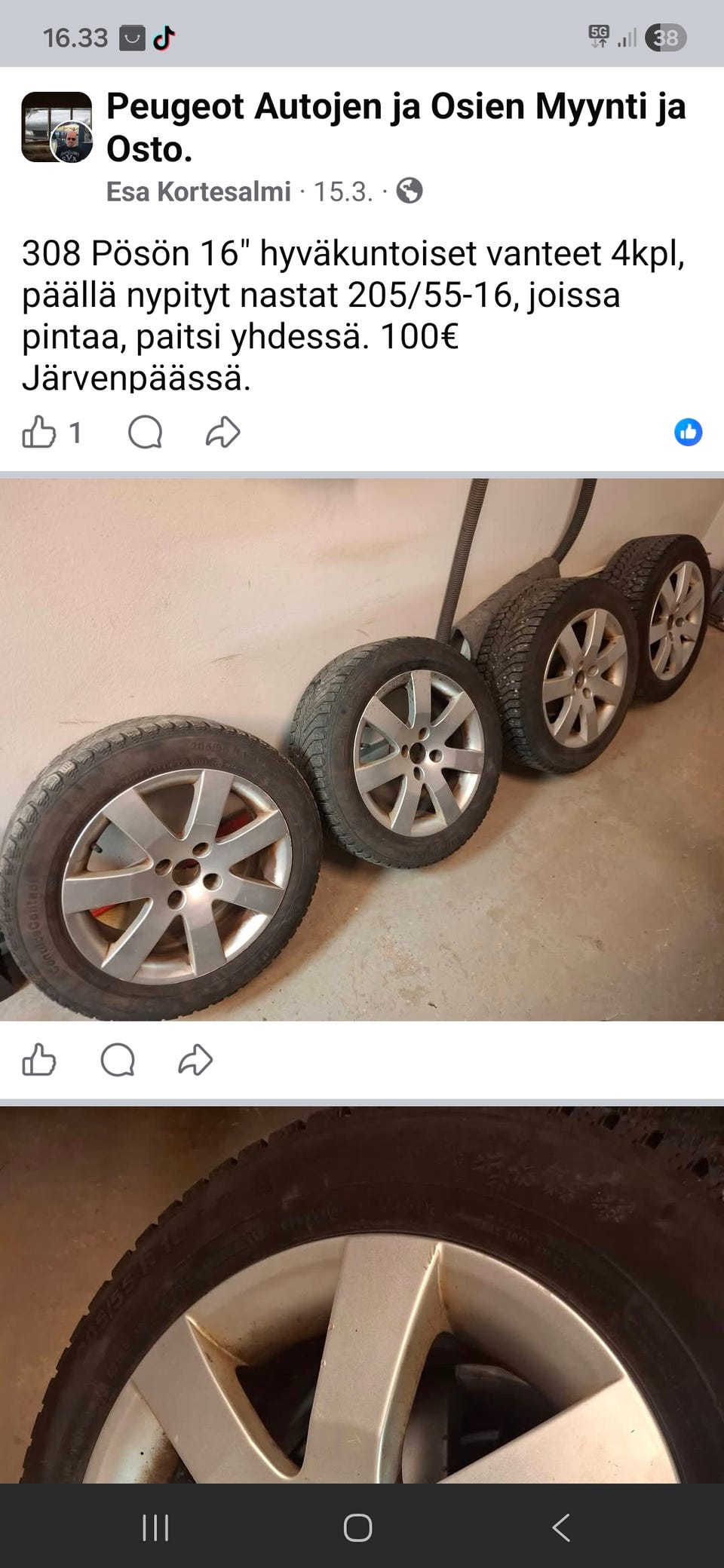Comment on the four-wheels photo
This screenshot has width=724, height=1568.
tap(118, 1060)
